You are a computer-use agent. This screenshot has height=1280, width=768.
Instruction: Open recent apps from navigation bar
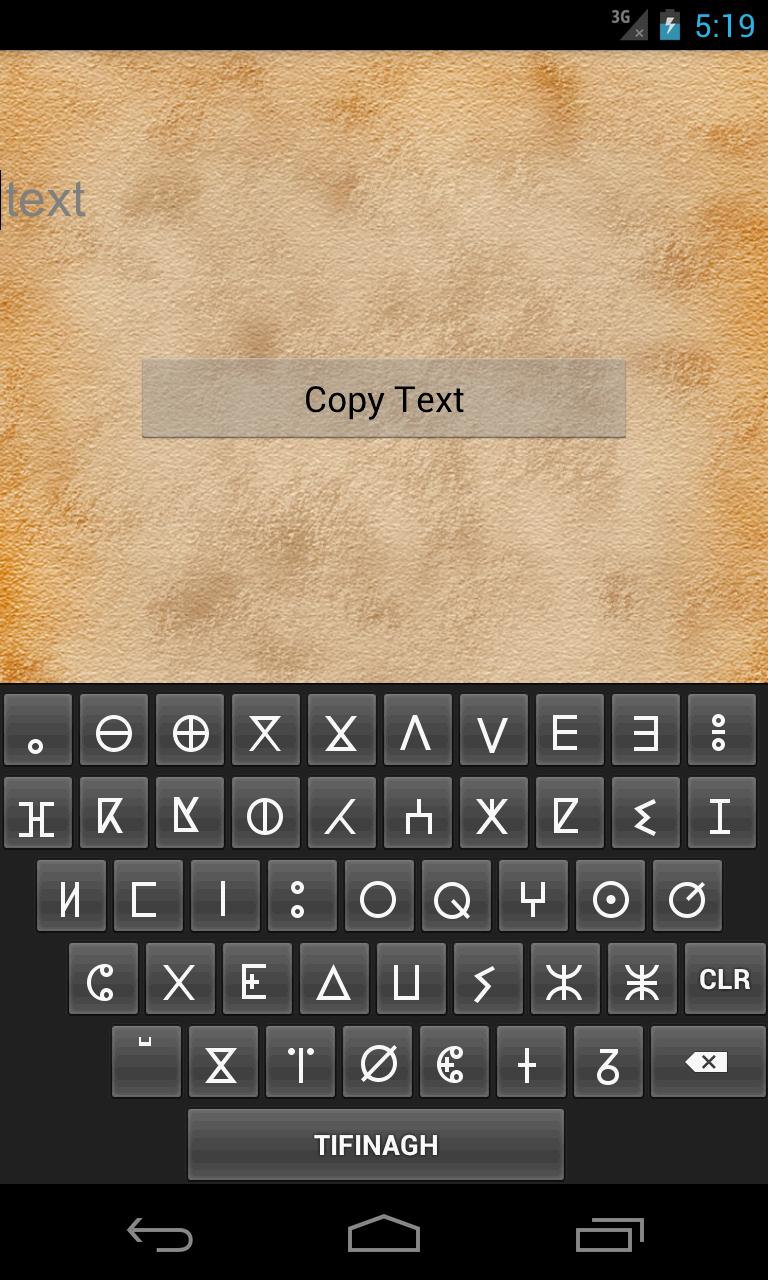(x=610, y=1235)
